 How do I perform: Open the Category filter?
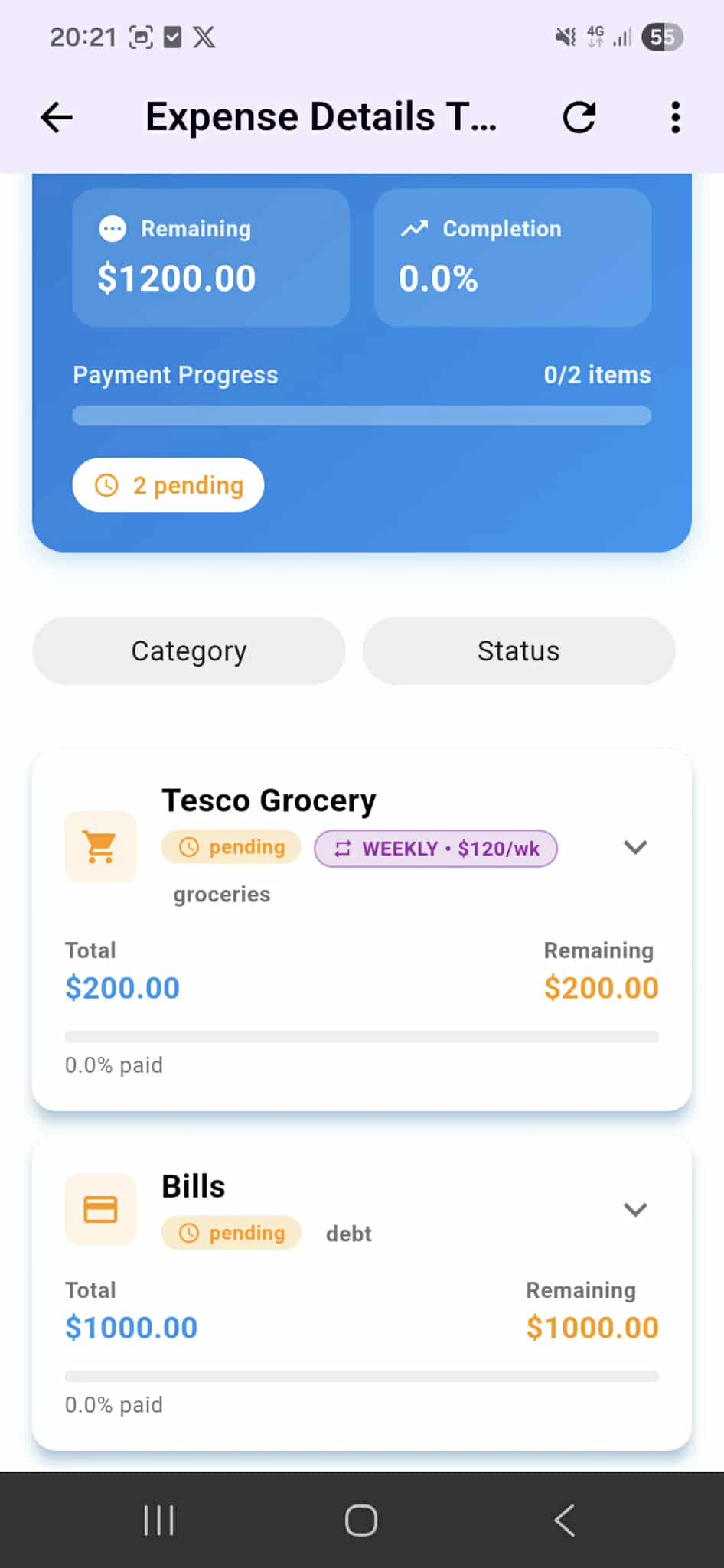click(x=188, y=650)
